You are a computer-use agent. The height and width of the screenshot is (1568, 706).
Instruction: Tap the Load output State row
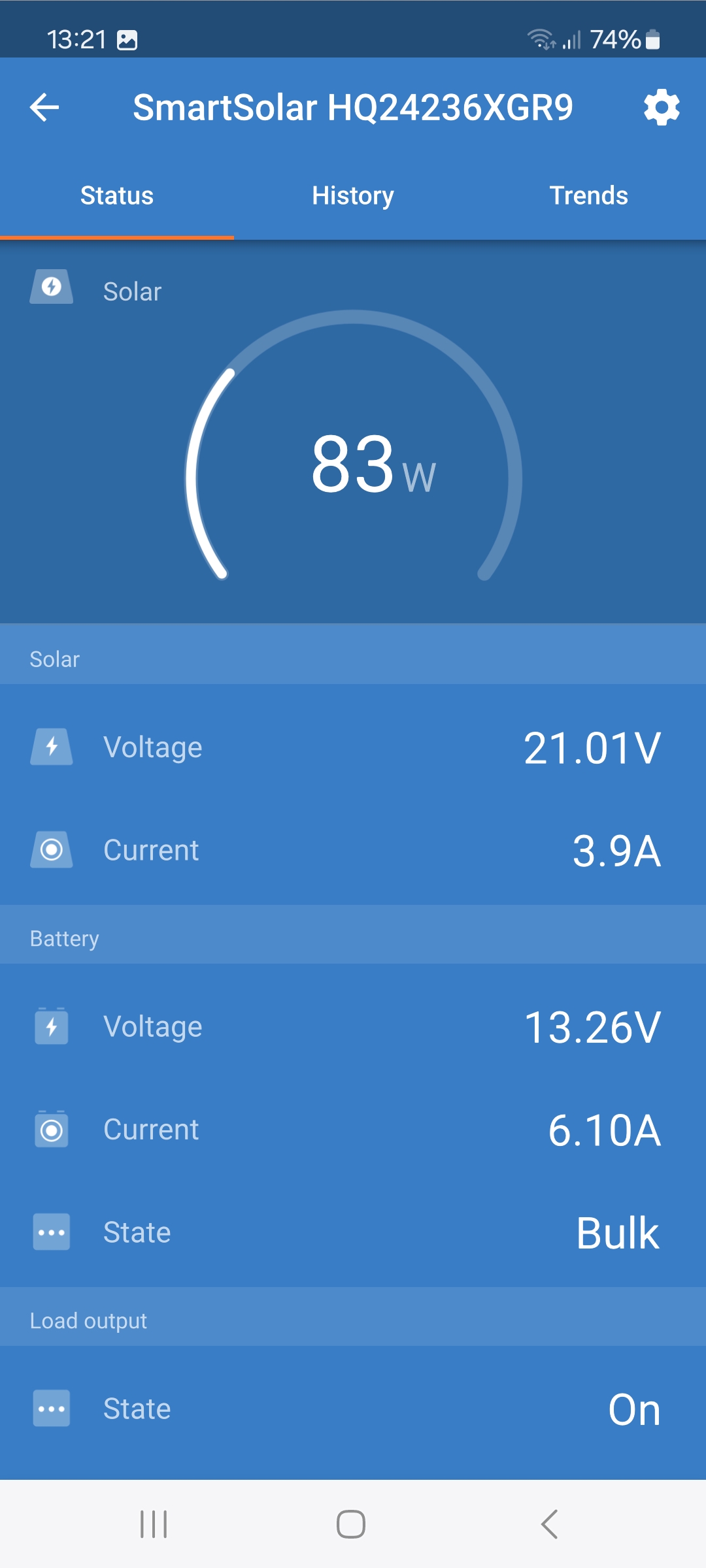353,1409
